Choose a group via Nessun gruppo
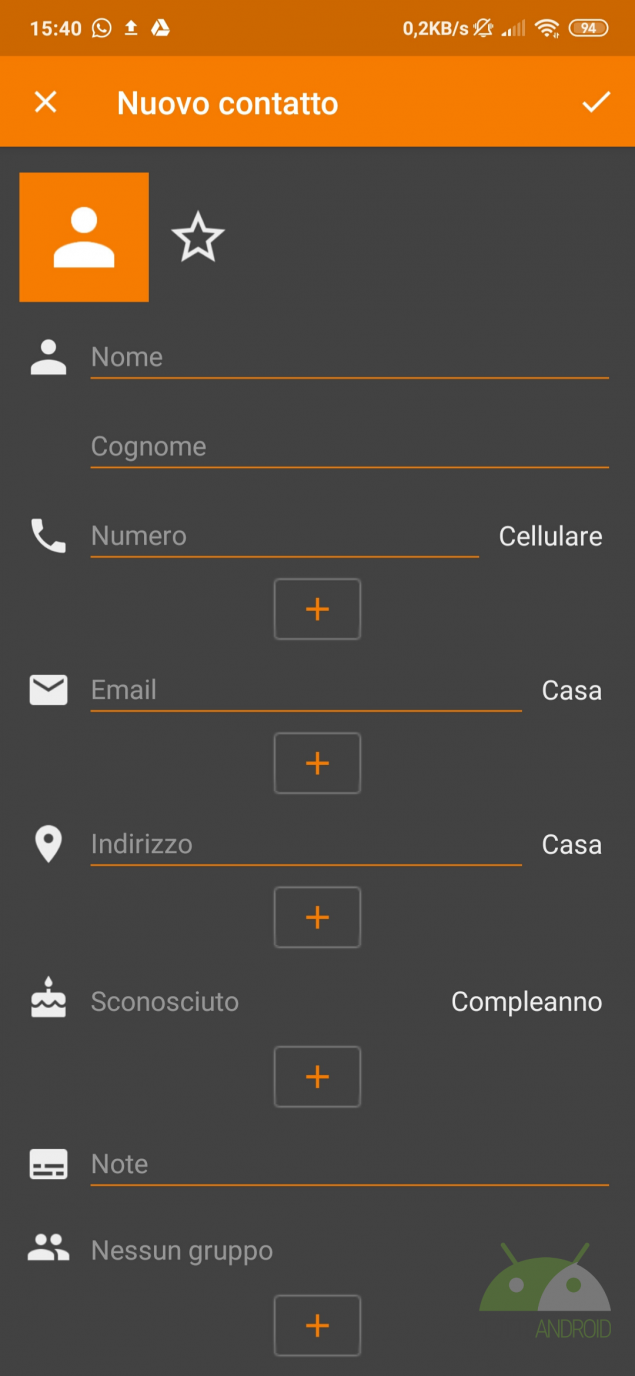The image size is (635, 1376). pos(182,1251)
